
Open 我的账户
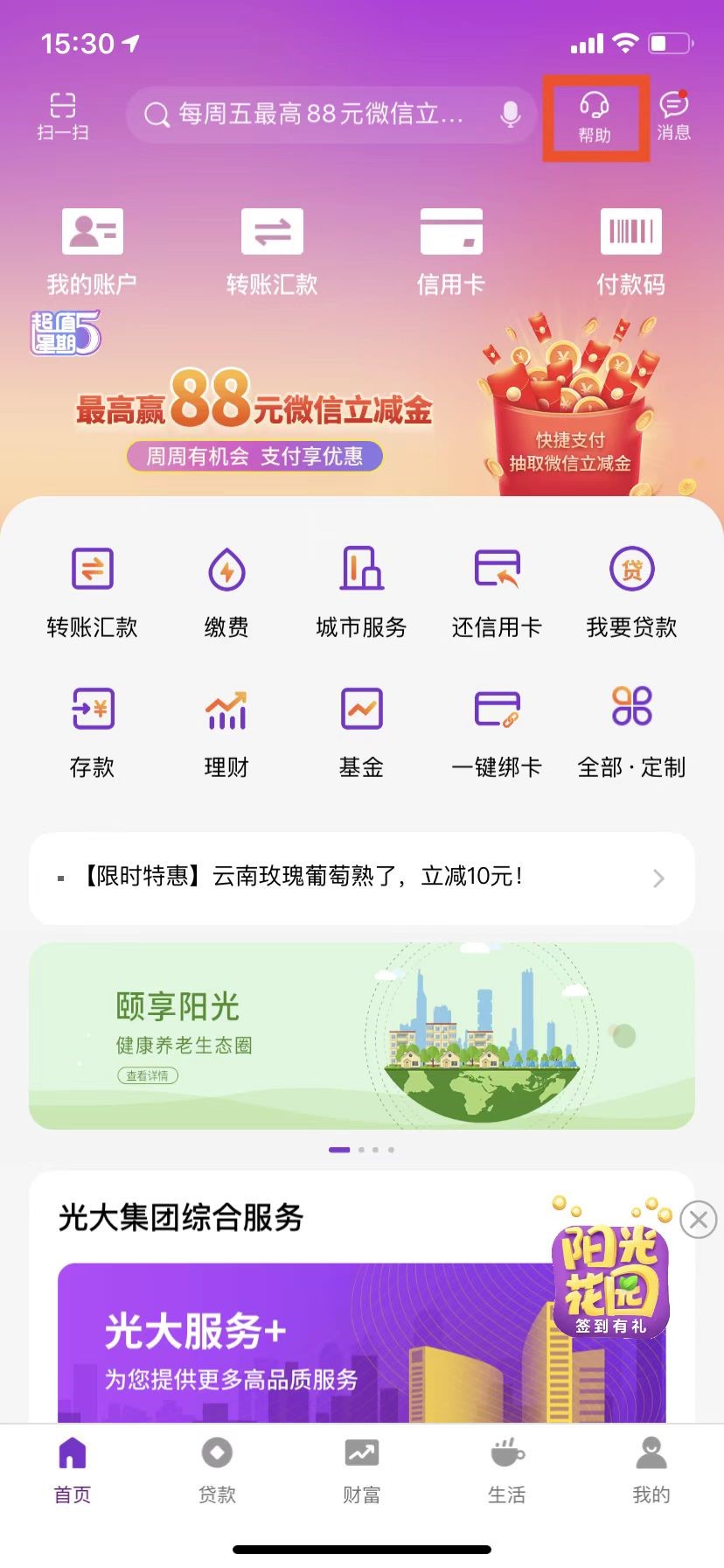[x=92, y=252]
